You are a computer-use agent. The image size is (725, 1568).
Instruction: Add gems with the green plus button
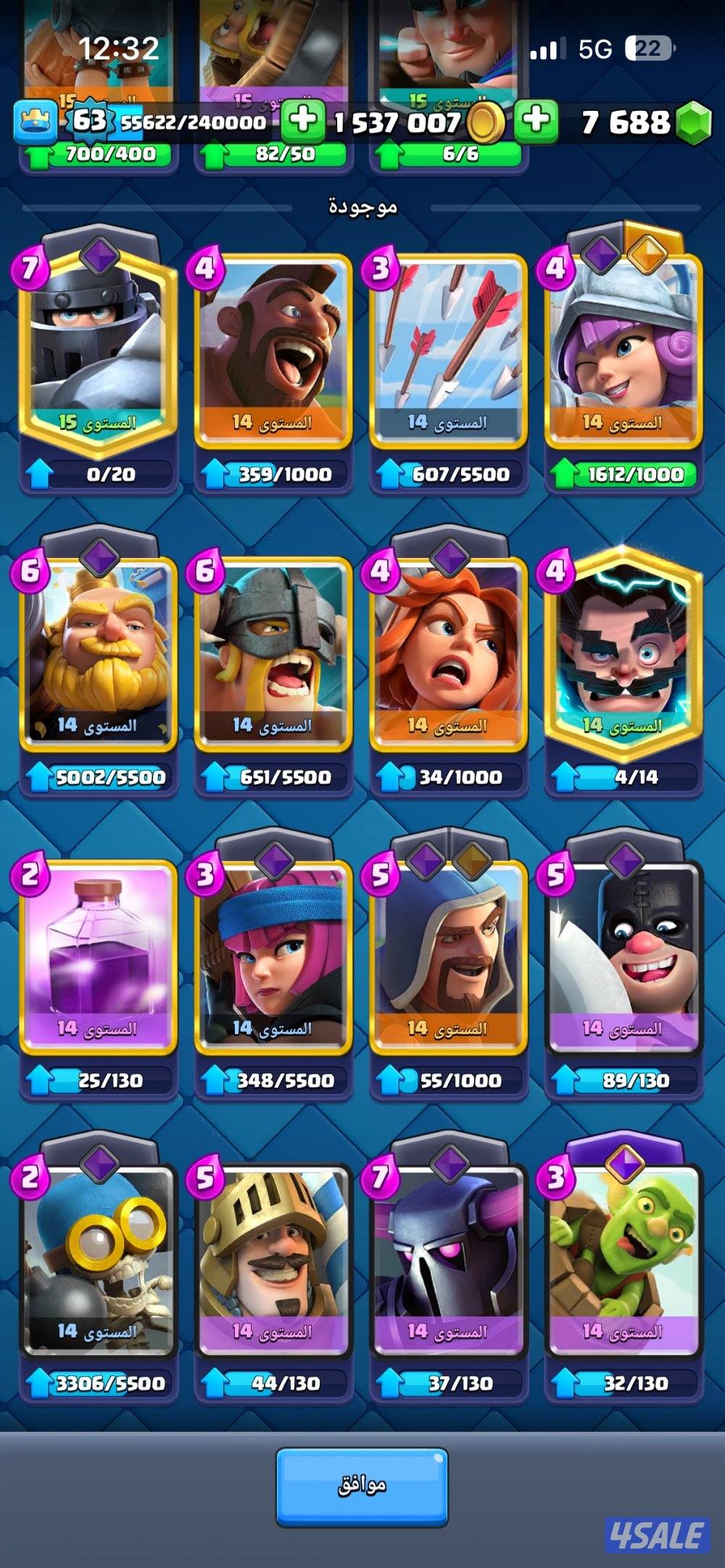[x=536, y=121]
